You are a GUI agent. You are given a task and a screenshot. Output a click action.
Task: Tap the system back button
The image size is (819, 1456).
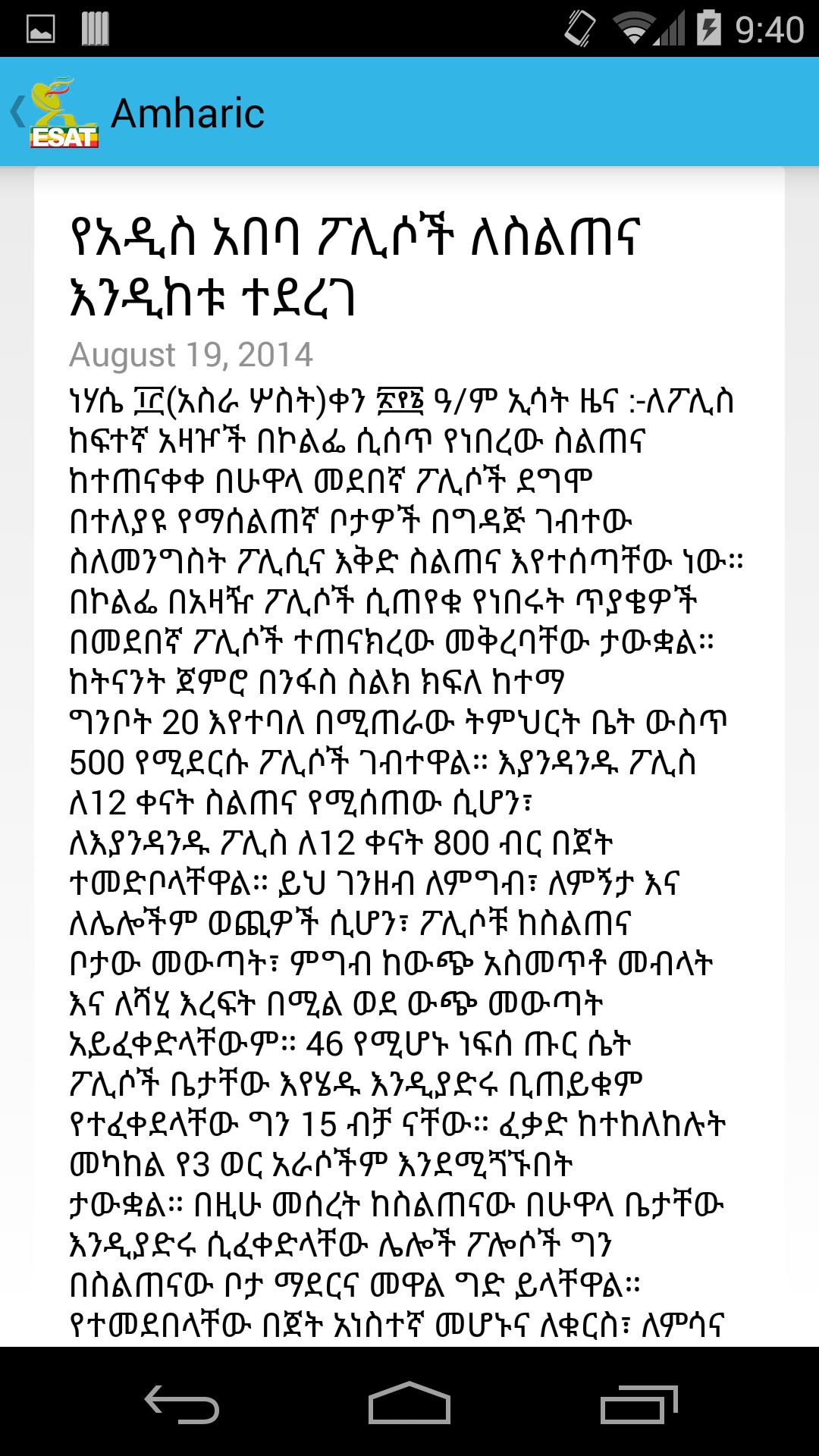(x=182, y=1403)
